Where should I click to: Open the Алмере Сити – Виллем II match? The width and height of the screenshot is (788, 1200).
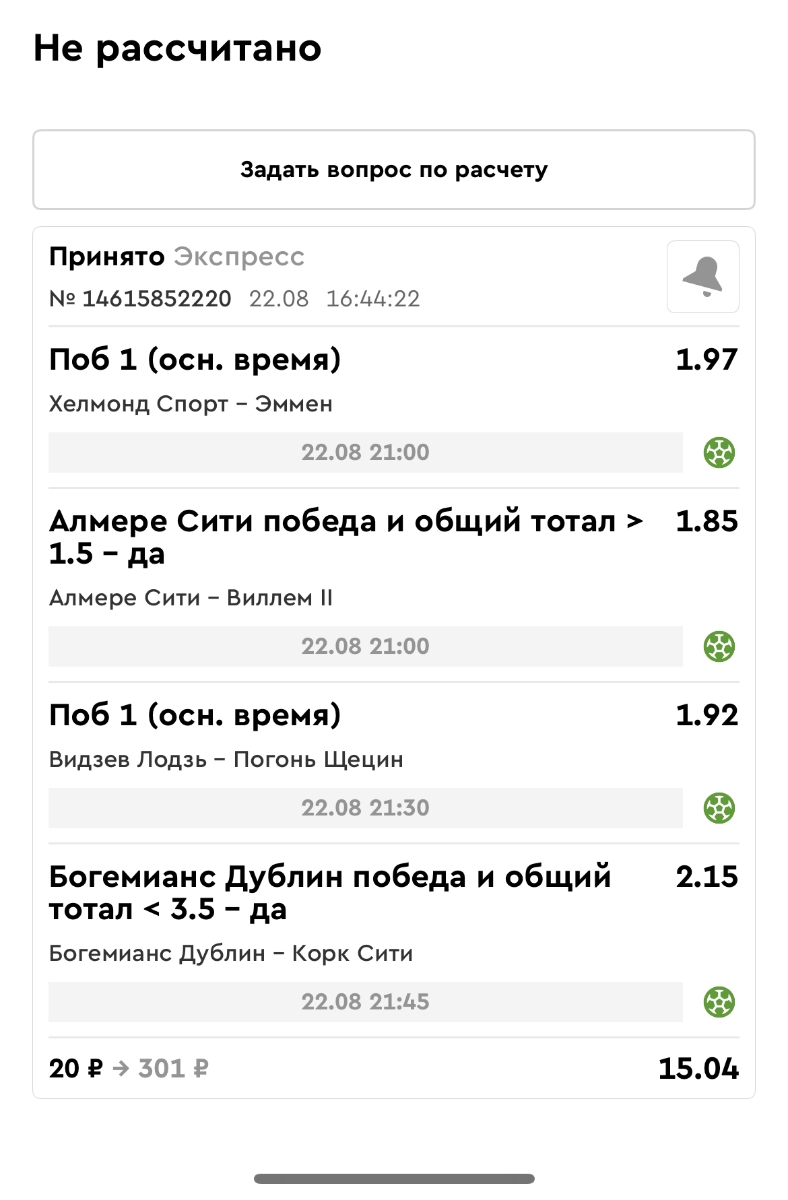pos(190,598)
